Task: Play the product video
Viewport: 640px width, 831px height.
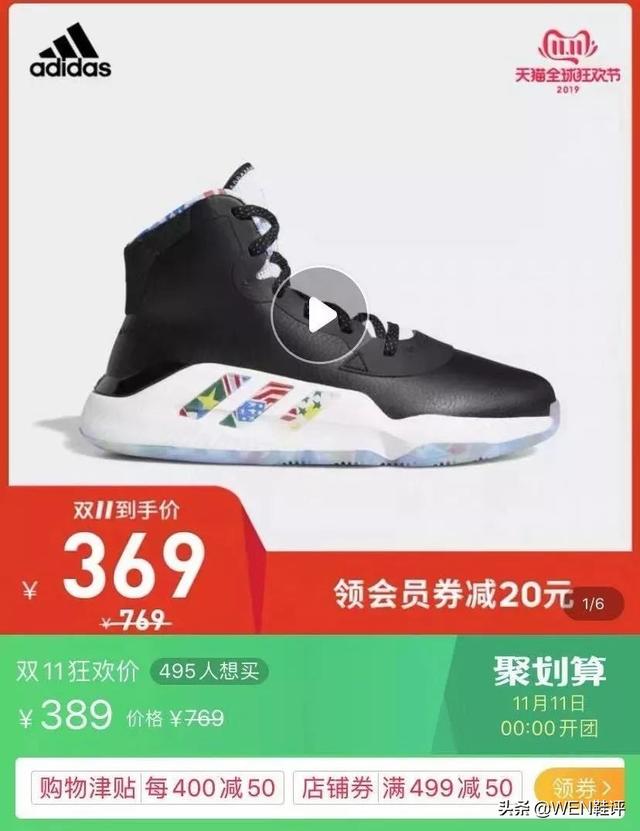Action: point(320,315)
